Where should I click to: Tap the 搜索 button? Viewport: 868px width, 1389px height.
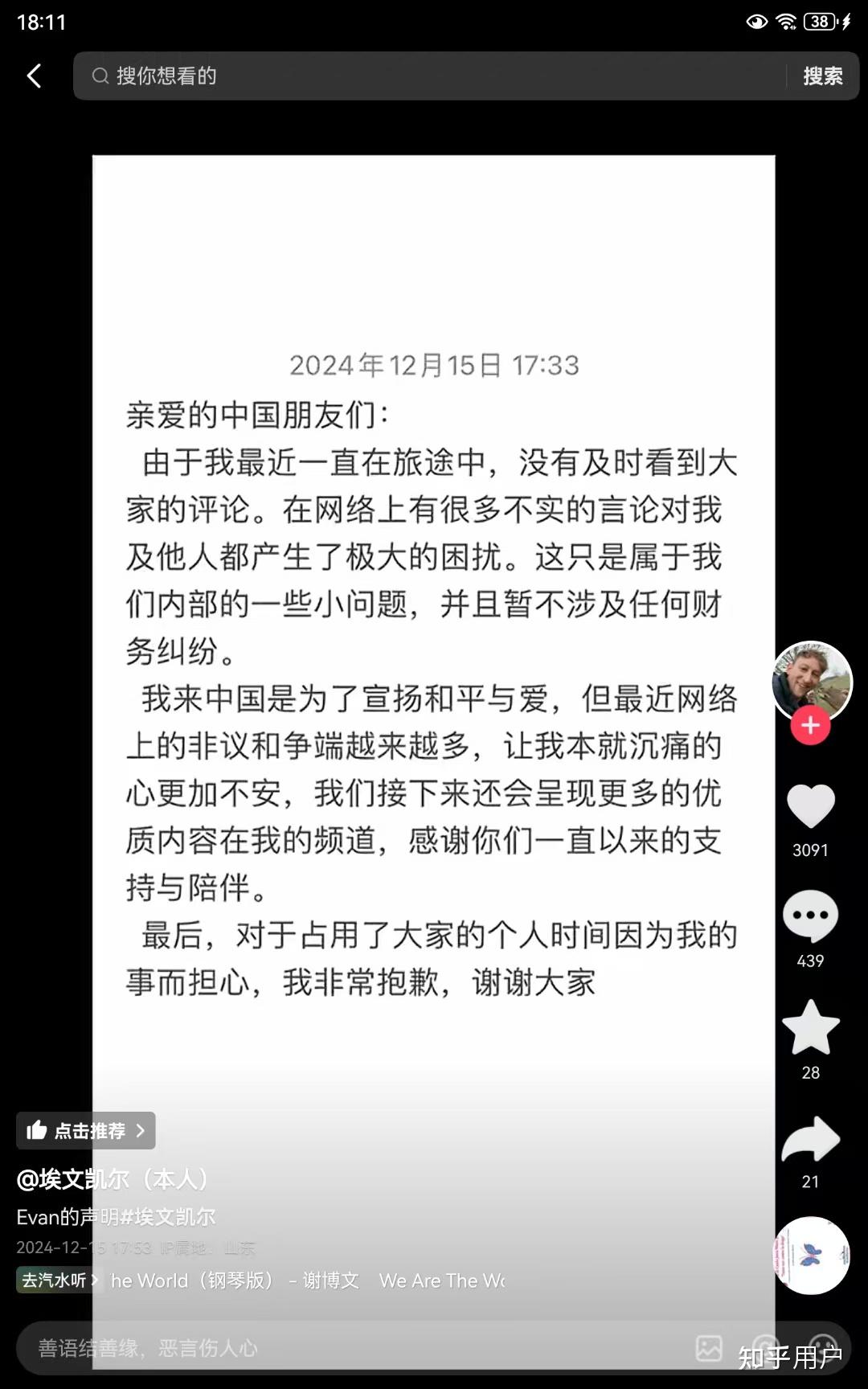click(x=822, y=76)
